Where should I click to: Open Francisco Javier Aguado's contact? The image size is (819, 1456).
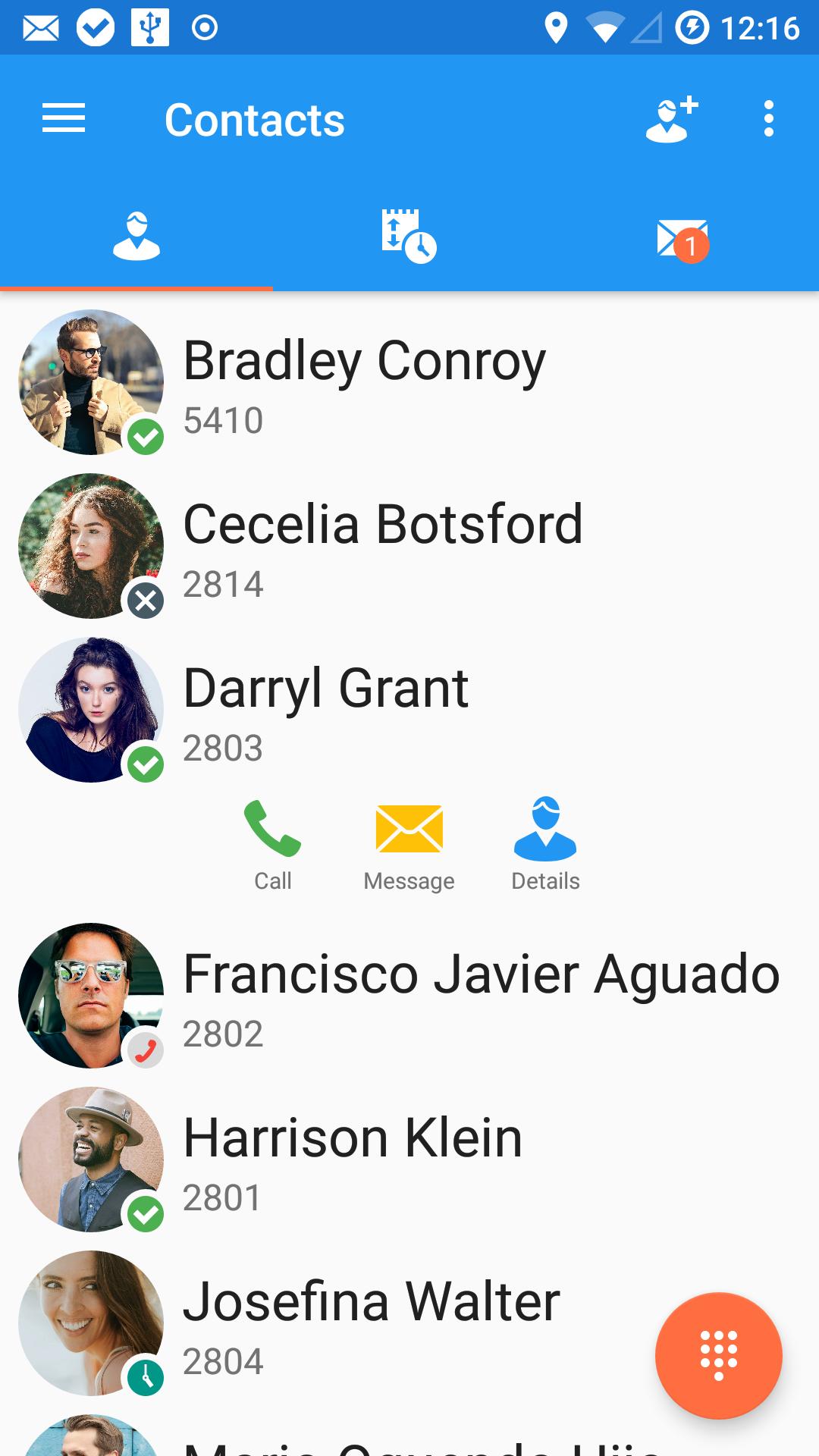[x=409, y=996]
